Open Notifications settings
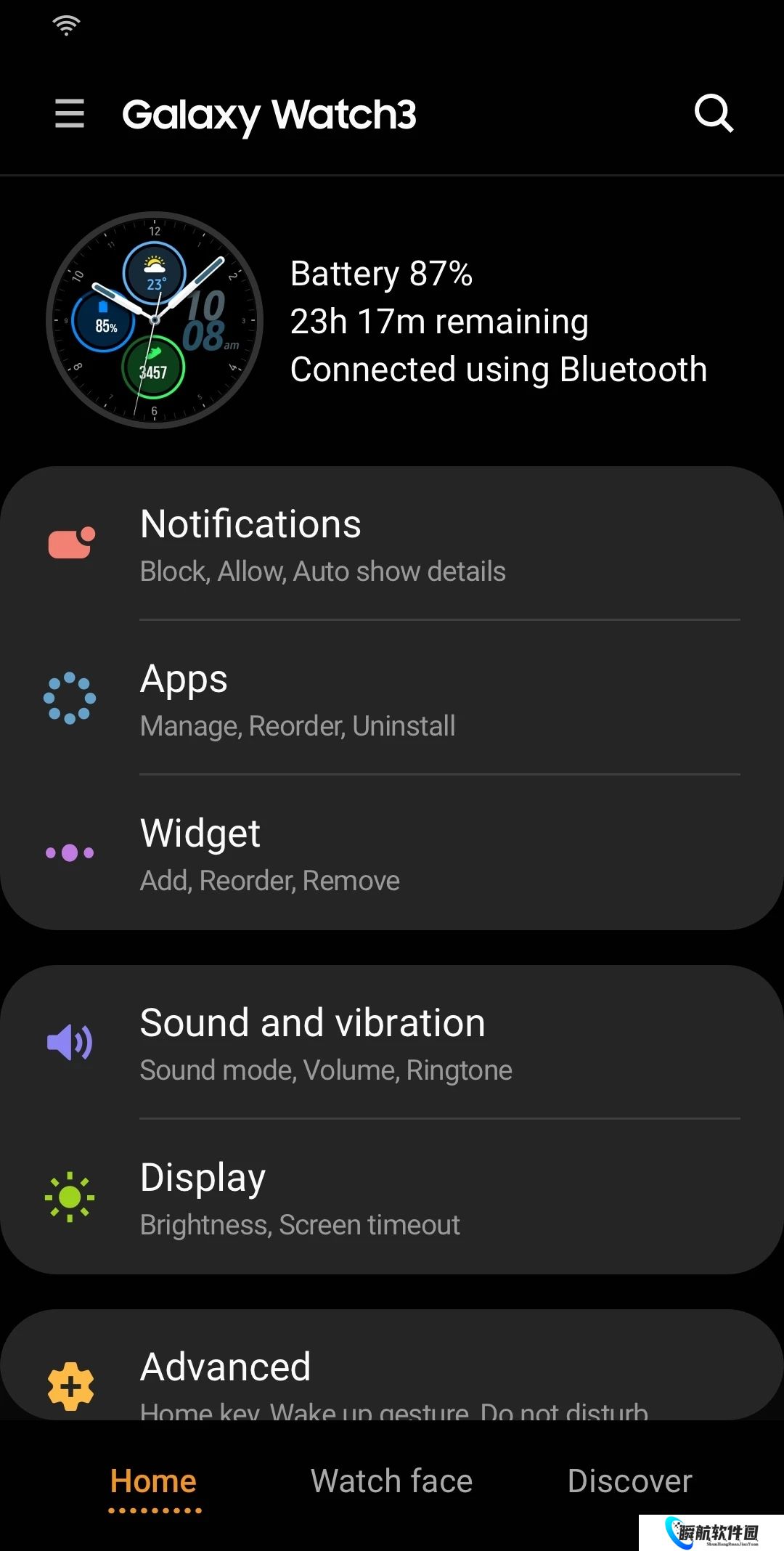This screenshot has height=1551, width=784. [x=392, y=545]
